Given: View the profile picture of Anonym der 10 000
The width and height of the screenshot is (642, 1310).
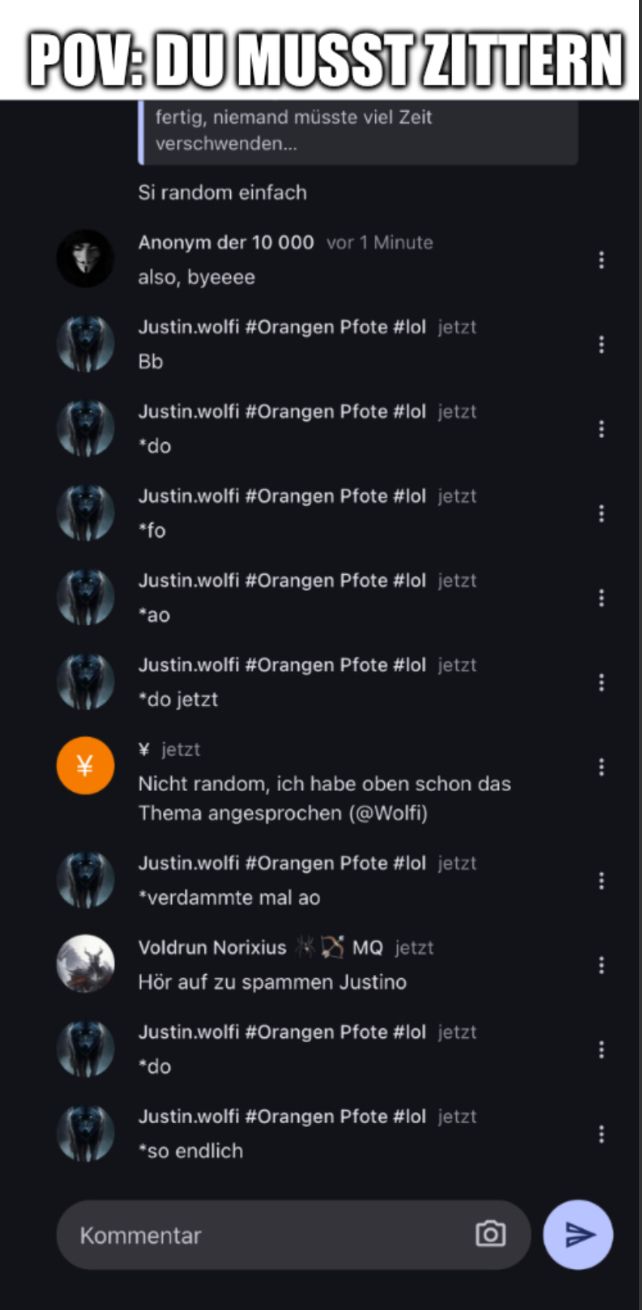Looking at the screenshot, I should coord(85,259).
